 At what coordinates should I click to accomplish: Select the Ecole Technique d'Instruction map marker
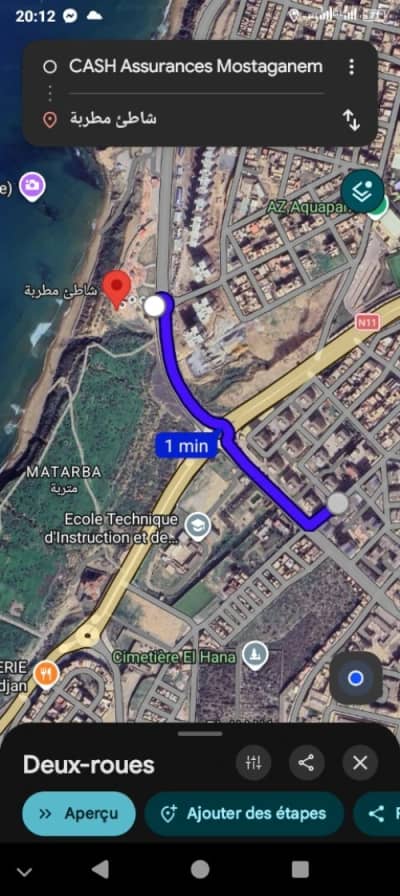tap(198, 527)
